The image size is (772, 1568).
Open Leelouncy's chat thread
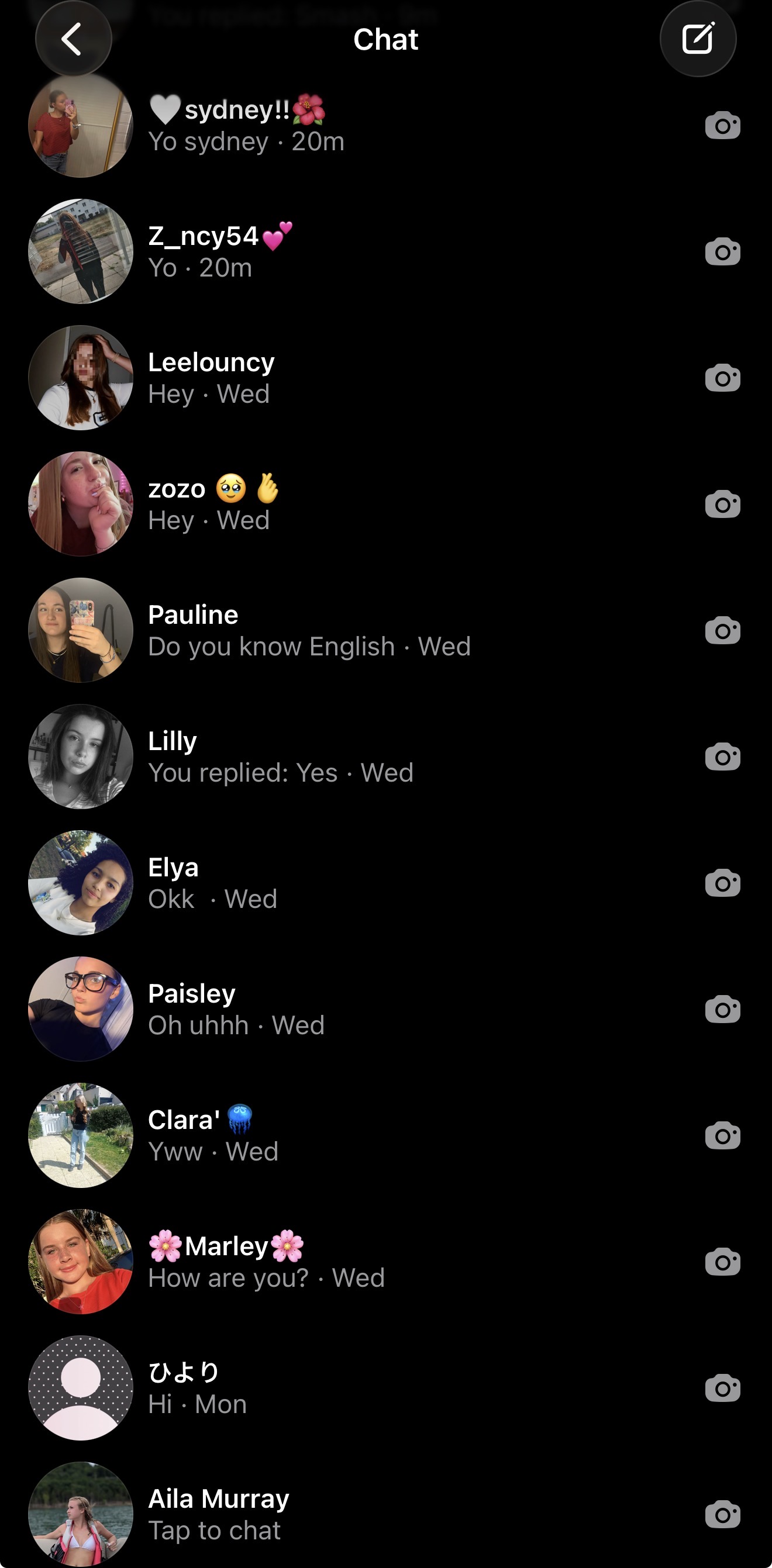point(386,378)
